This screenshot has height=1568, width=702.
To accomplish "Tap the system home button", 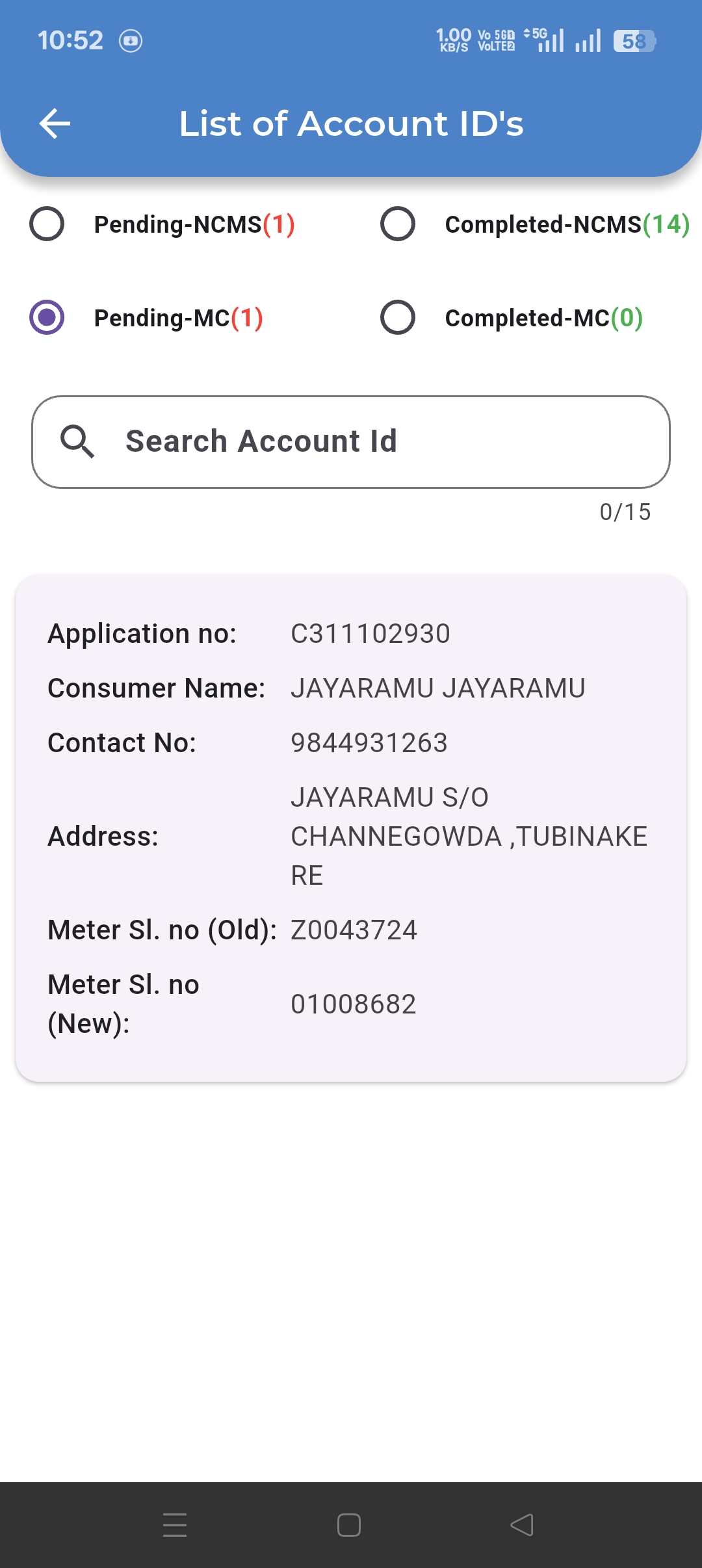I will [x=349, y=1524].
